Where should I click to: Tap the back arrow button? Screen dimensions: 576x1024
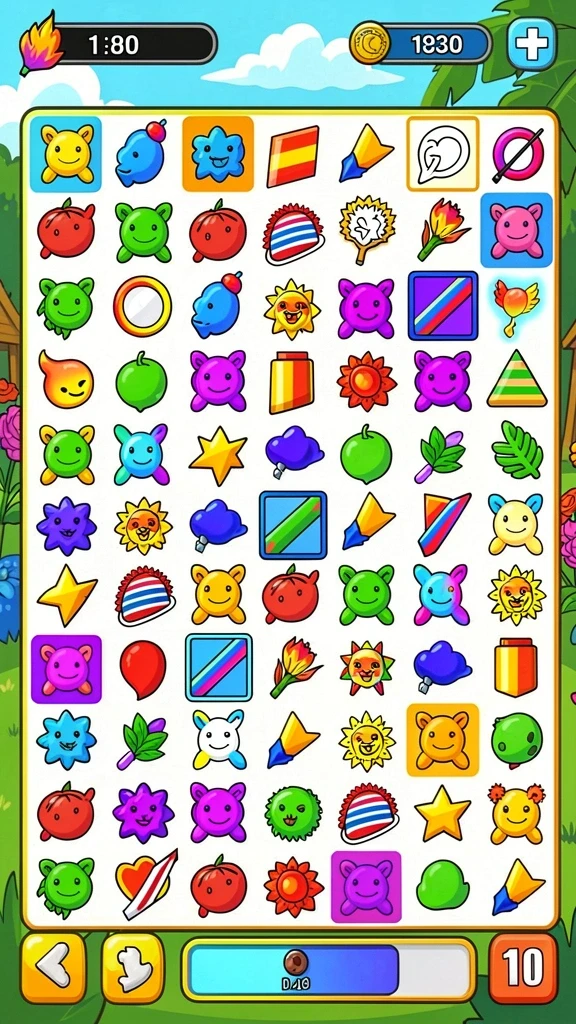[x=53, y=968]
